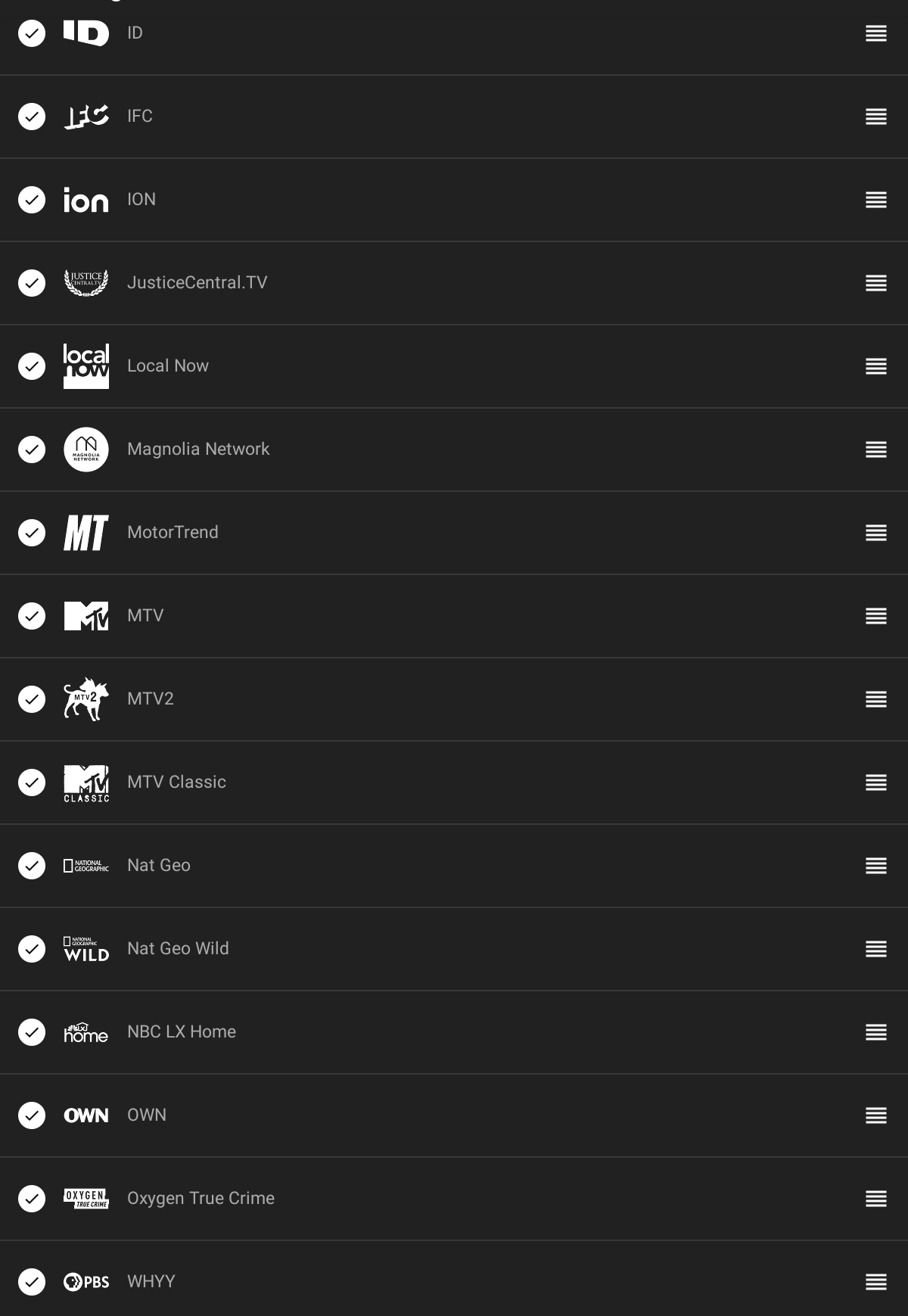
Task: Deselect Local Now channel
Action: 32,366
